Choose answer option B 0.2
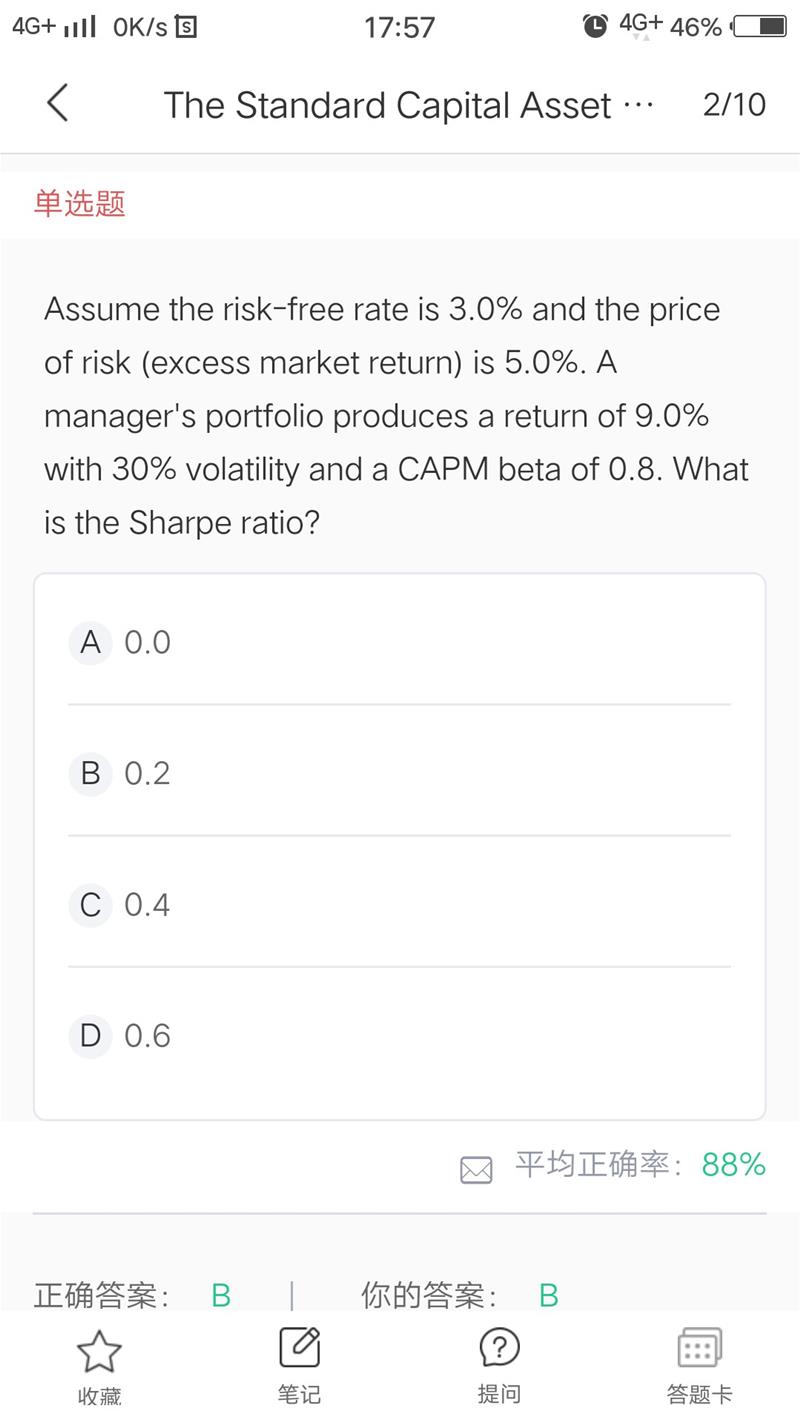This screenshot has height=1422, width=800. [120, 773]
